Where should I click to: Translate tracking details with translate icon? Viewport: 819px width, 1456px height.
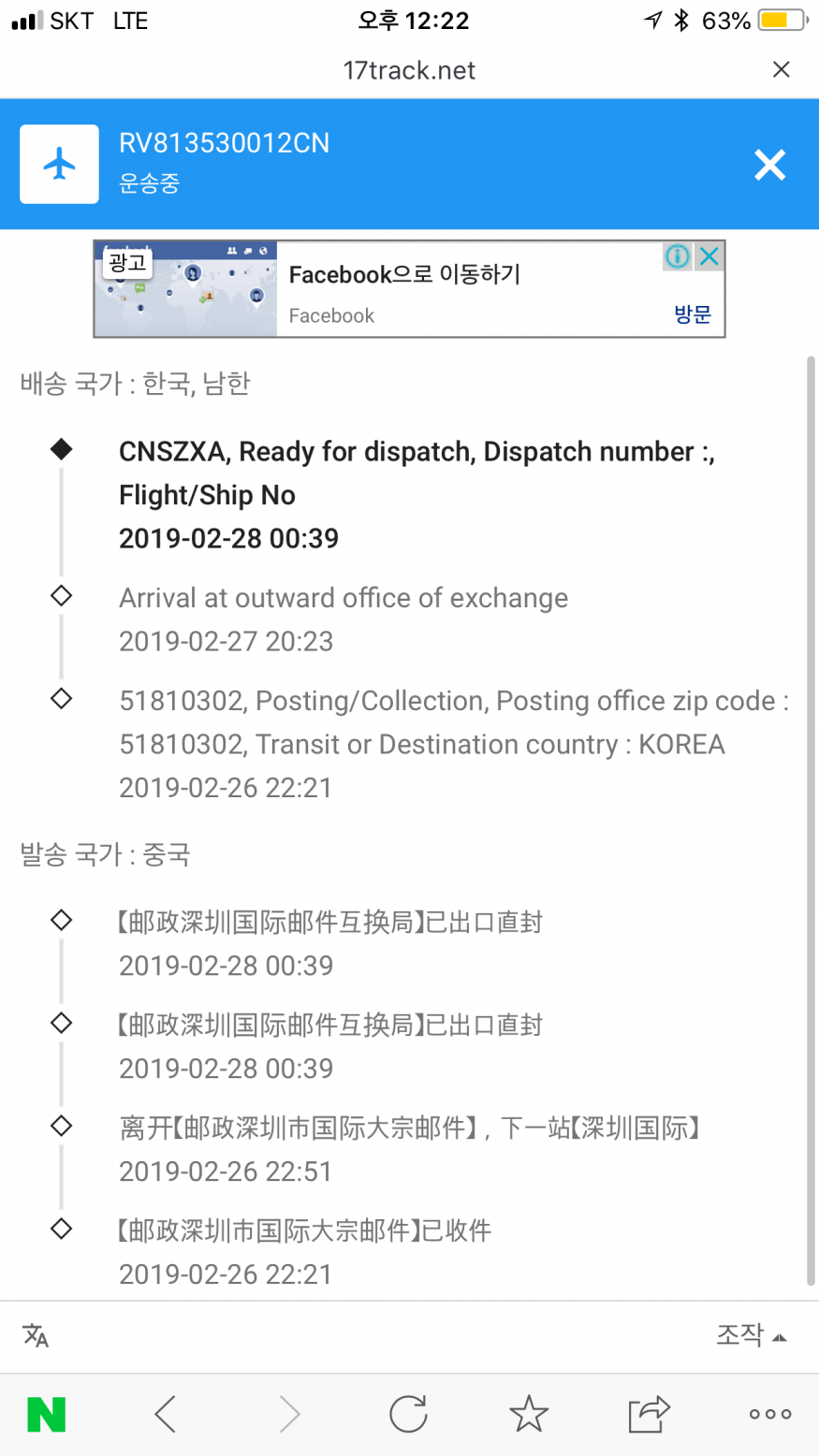[x=36, y=1335]
